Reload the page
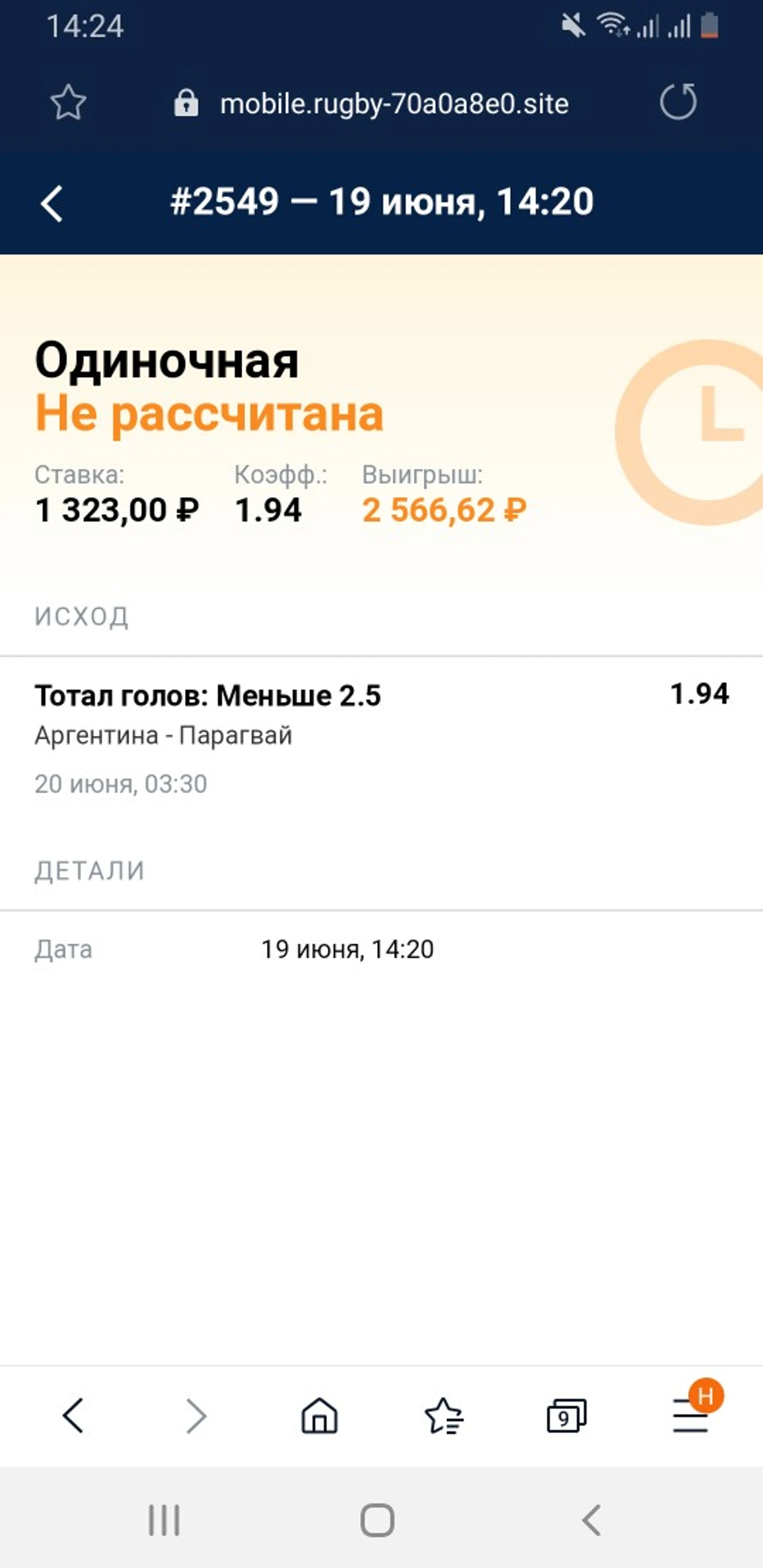This screenshot has width=763, height=1568. click(x=678, y=102)
